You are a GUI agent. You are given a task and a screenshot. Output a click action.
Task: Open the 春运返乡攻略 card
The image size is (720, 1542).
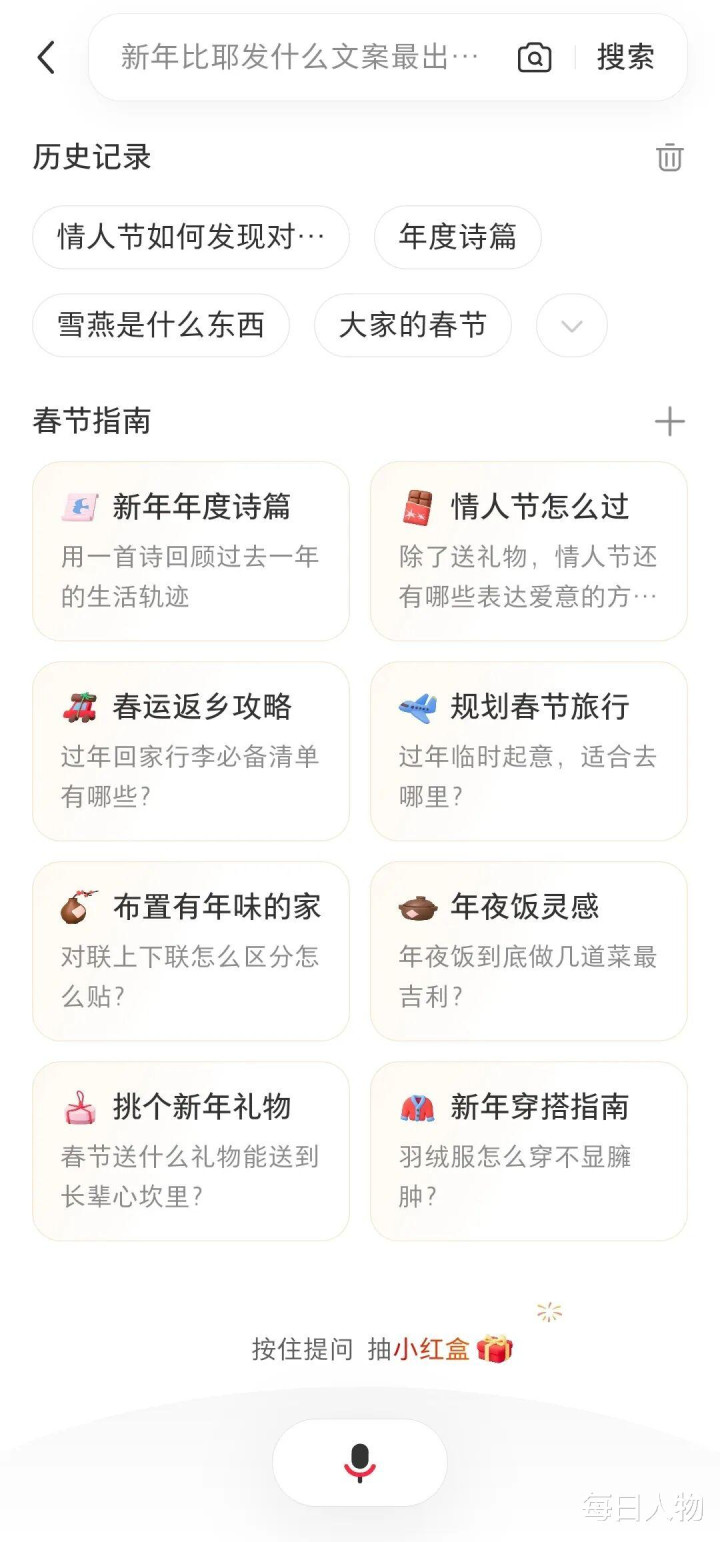[191, 751]
